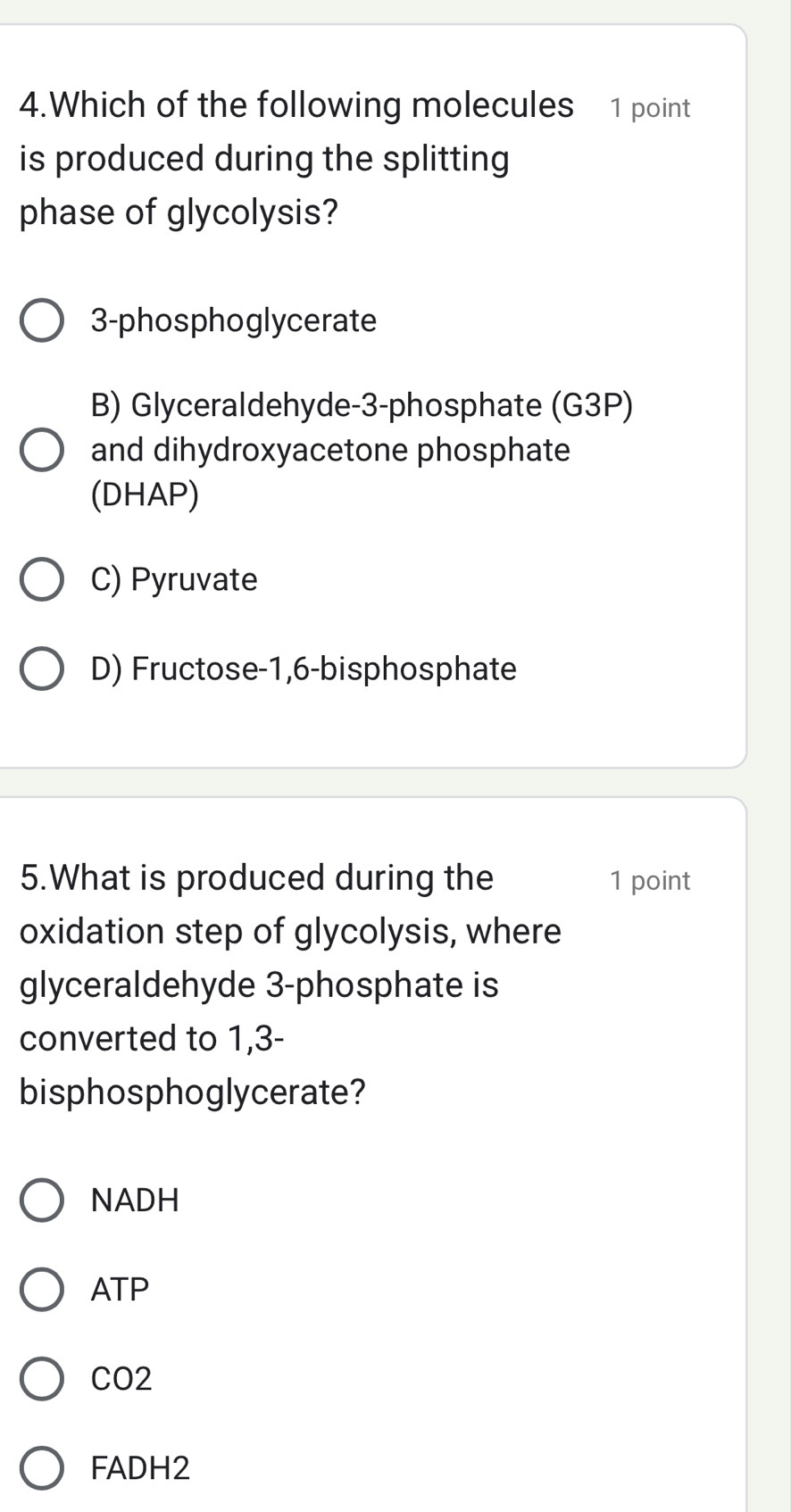
Task: Choose the ATP answer option
Action: [x=41, y=1289]
